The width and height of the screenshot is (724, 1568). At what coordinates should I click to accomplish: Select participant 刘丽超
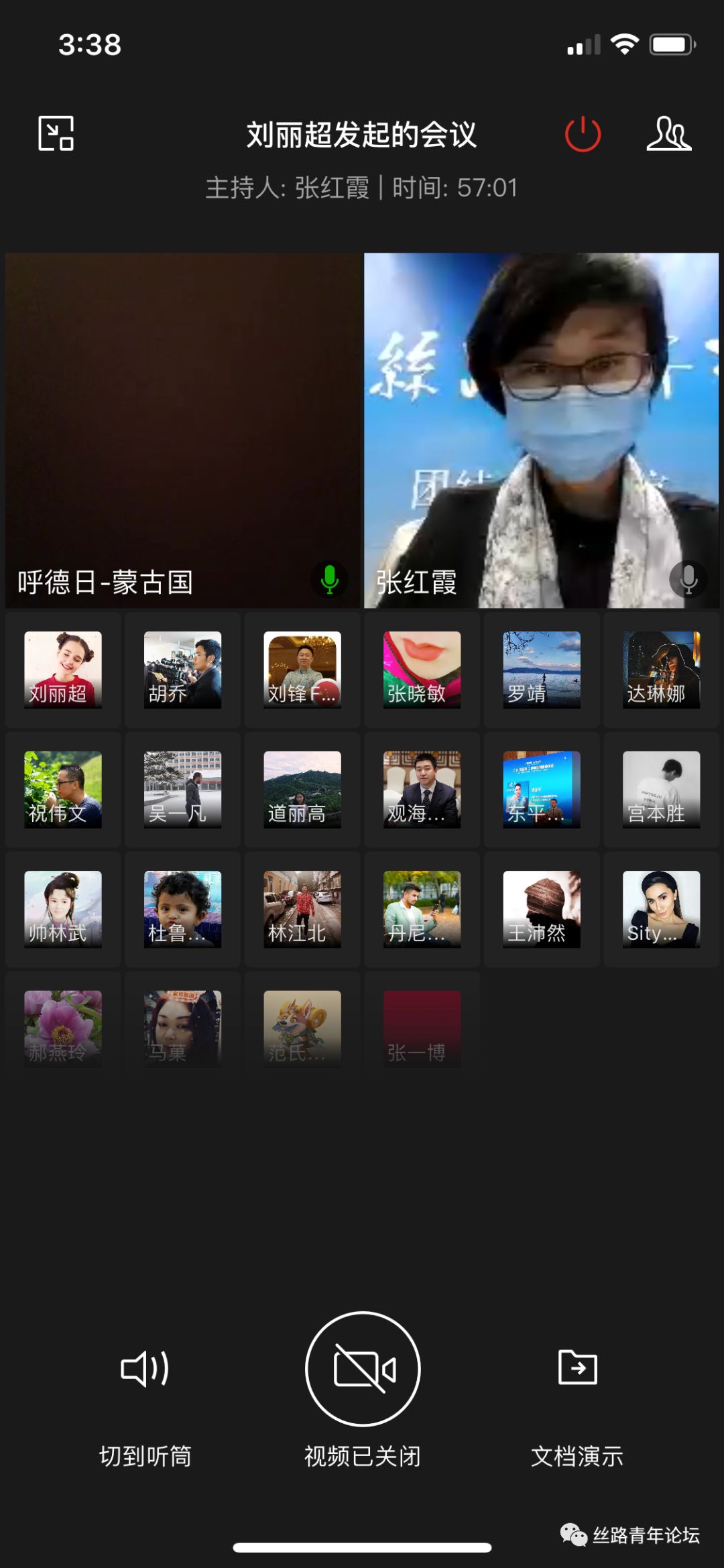click(63, 670)
